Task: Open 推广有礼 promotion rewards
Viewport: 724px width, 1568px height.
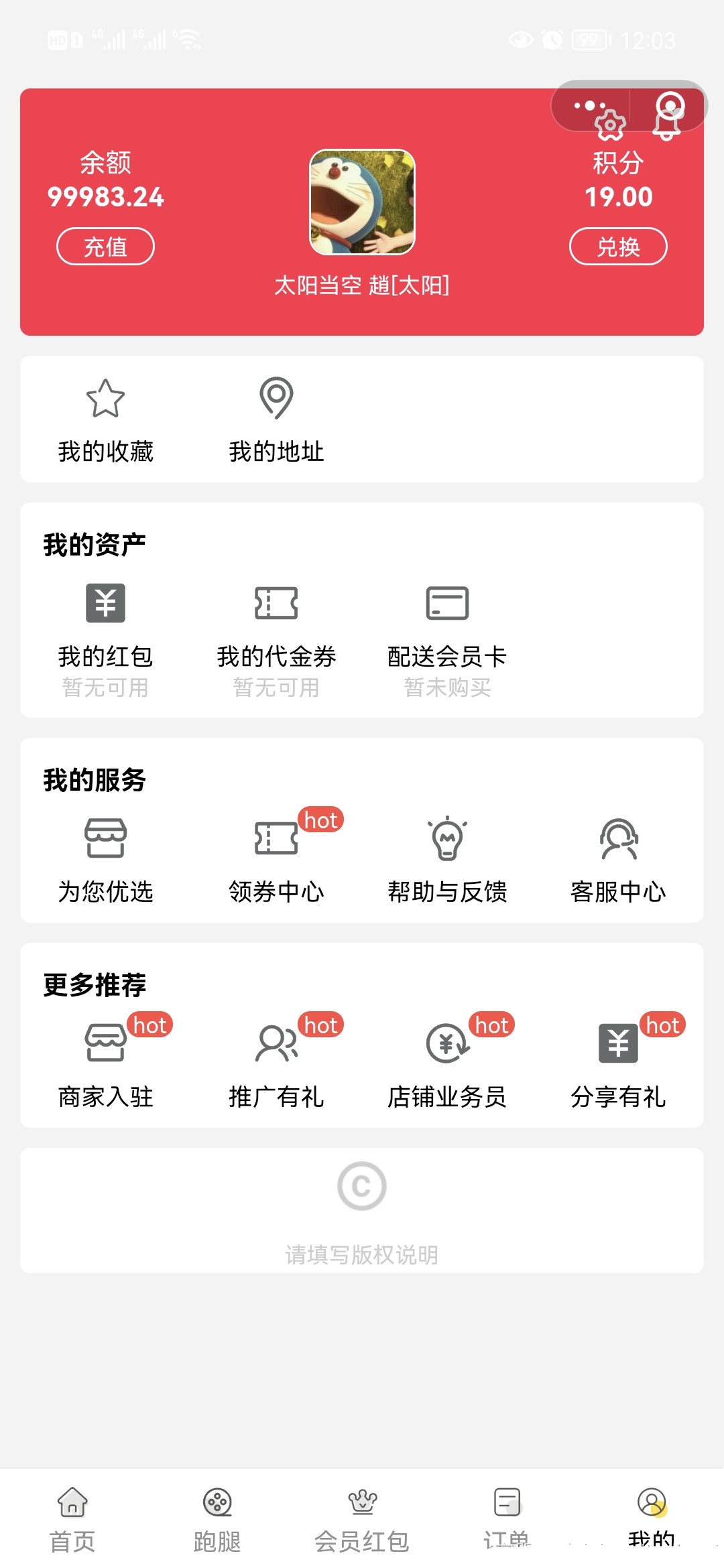Action: (276, 1065)
